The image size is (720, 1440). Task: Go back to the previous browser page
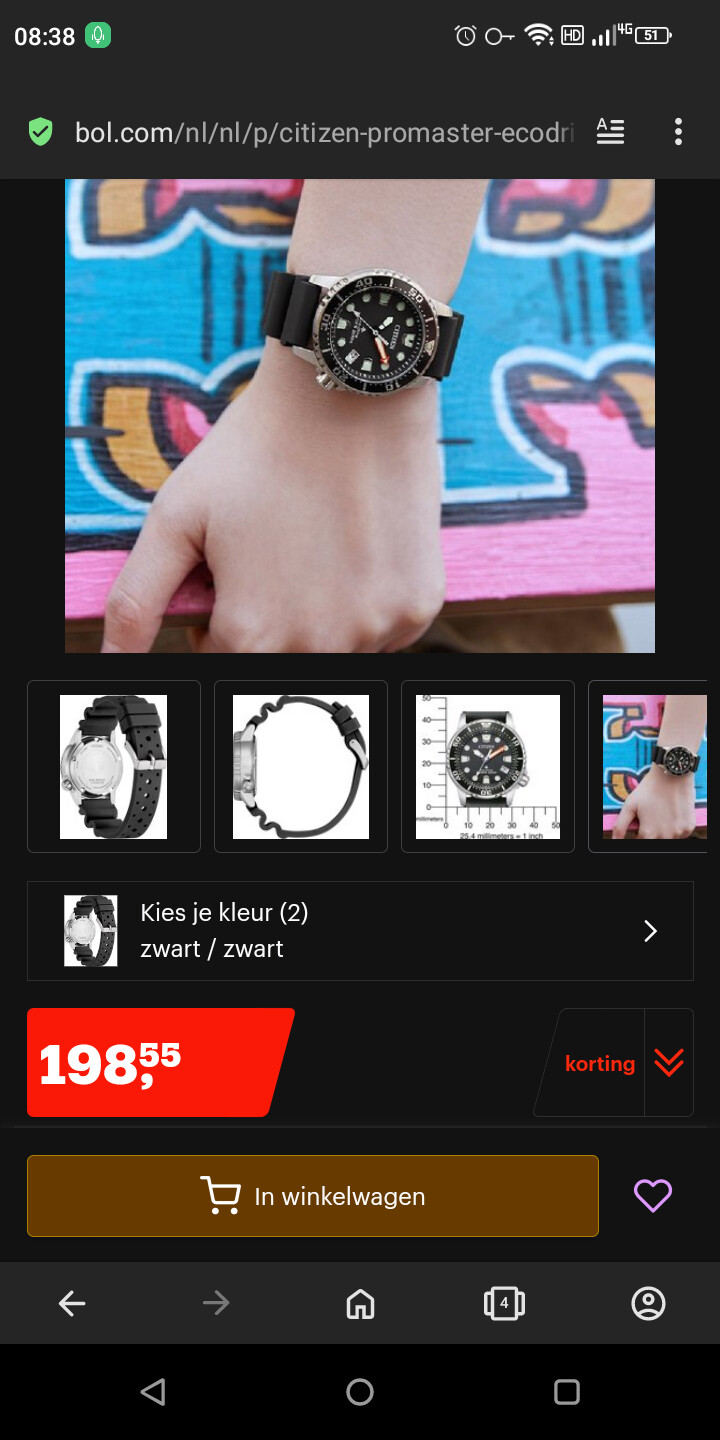[x=72, y=1303]
